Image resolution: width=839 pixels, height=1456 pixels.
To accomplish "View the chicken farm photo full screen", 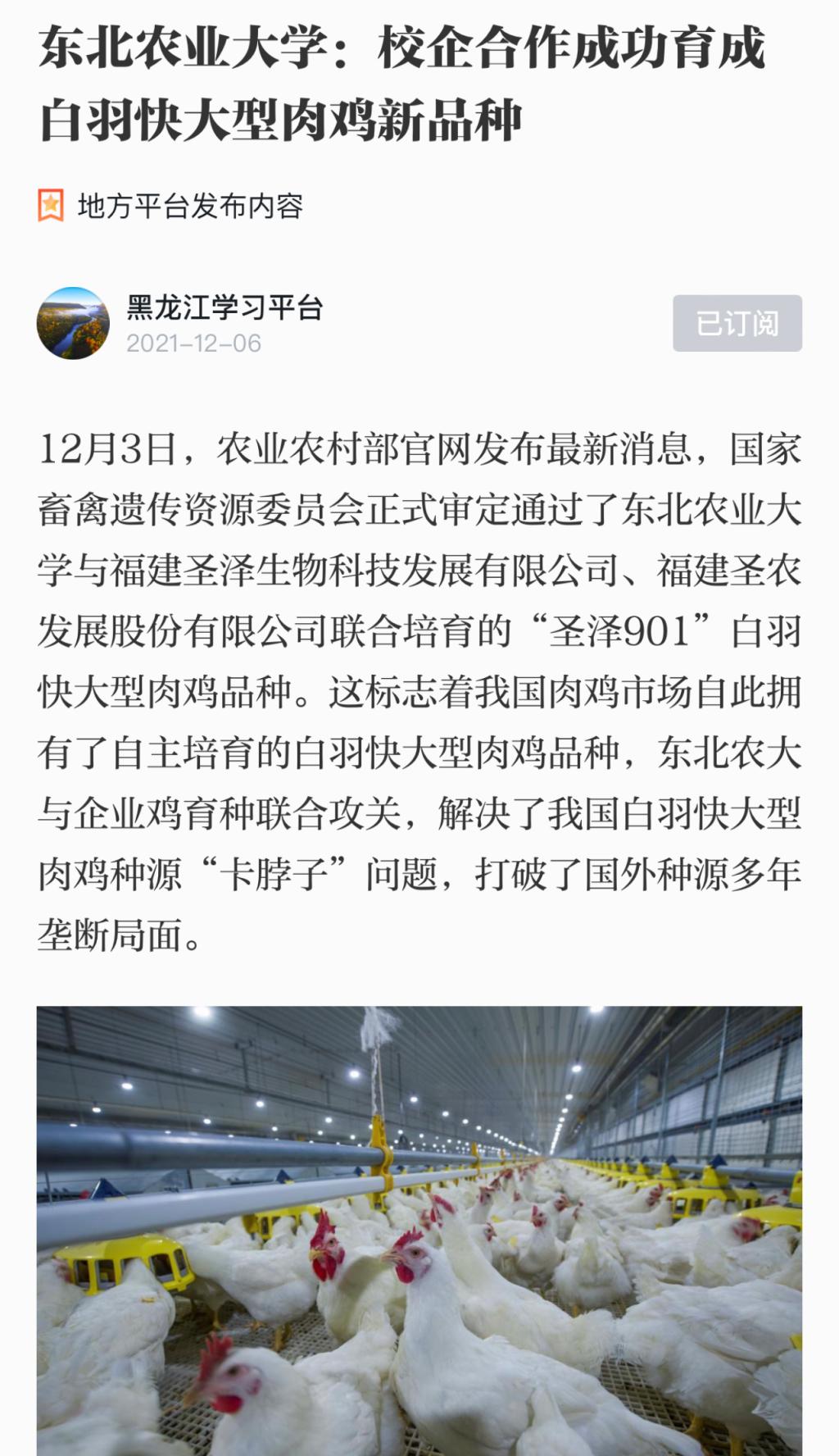I will pyautogui.click(x=419, y=1230).
